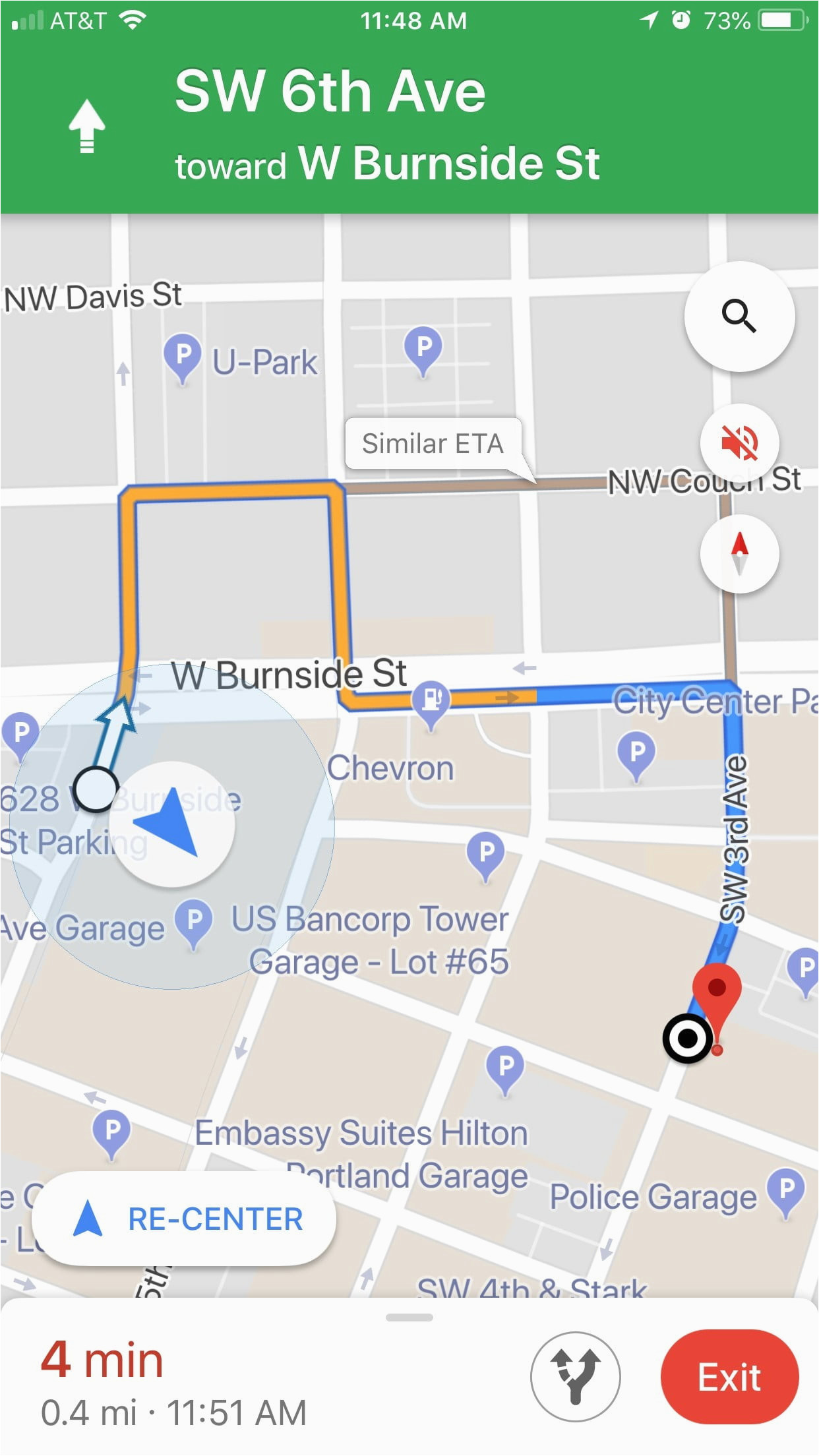The image size is (819, 1456).
Task: Open the green SW 6th Ave direction banner
Action: pyautogui.click(x=409, y=125)
